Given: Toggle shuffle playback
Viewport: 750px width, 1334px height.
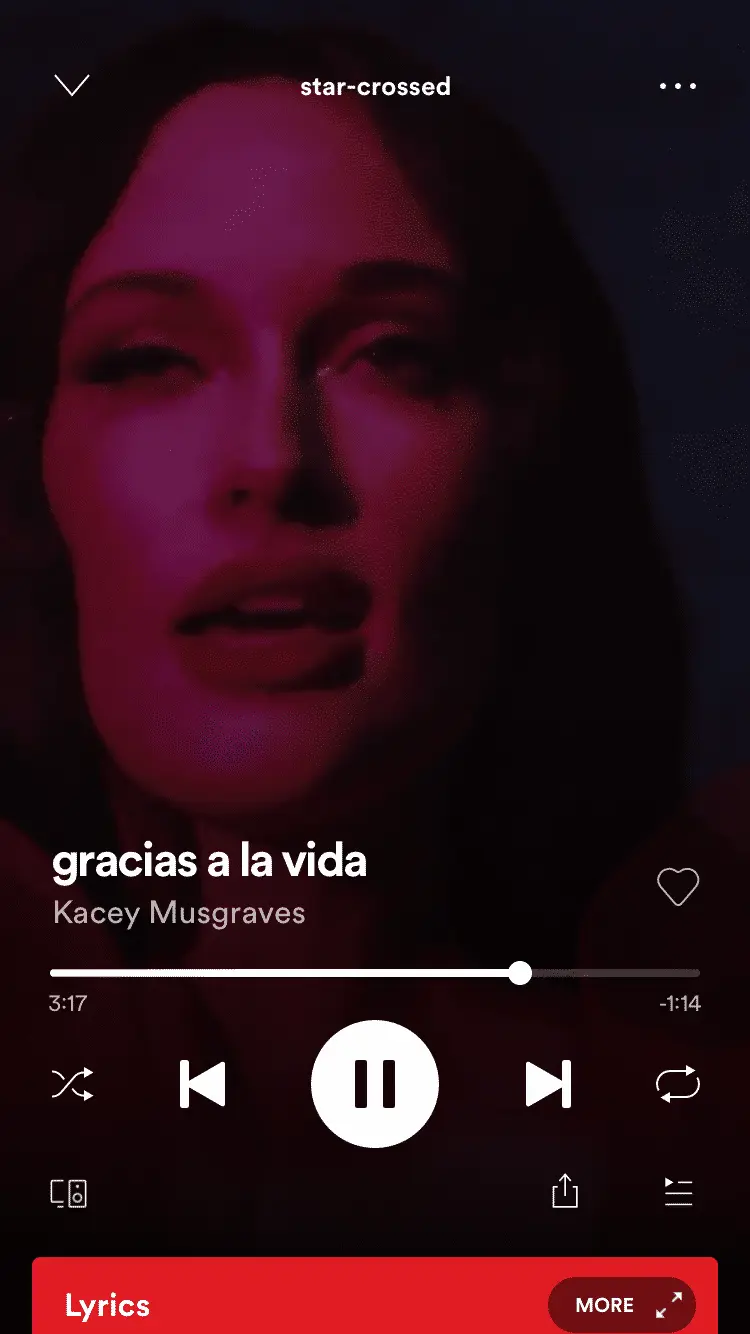Looking at the screenshot, I should pyautogui.click(x=73, y=1084).
